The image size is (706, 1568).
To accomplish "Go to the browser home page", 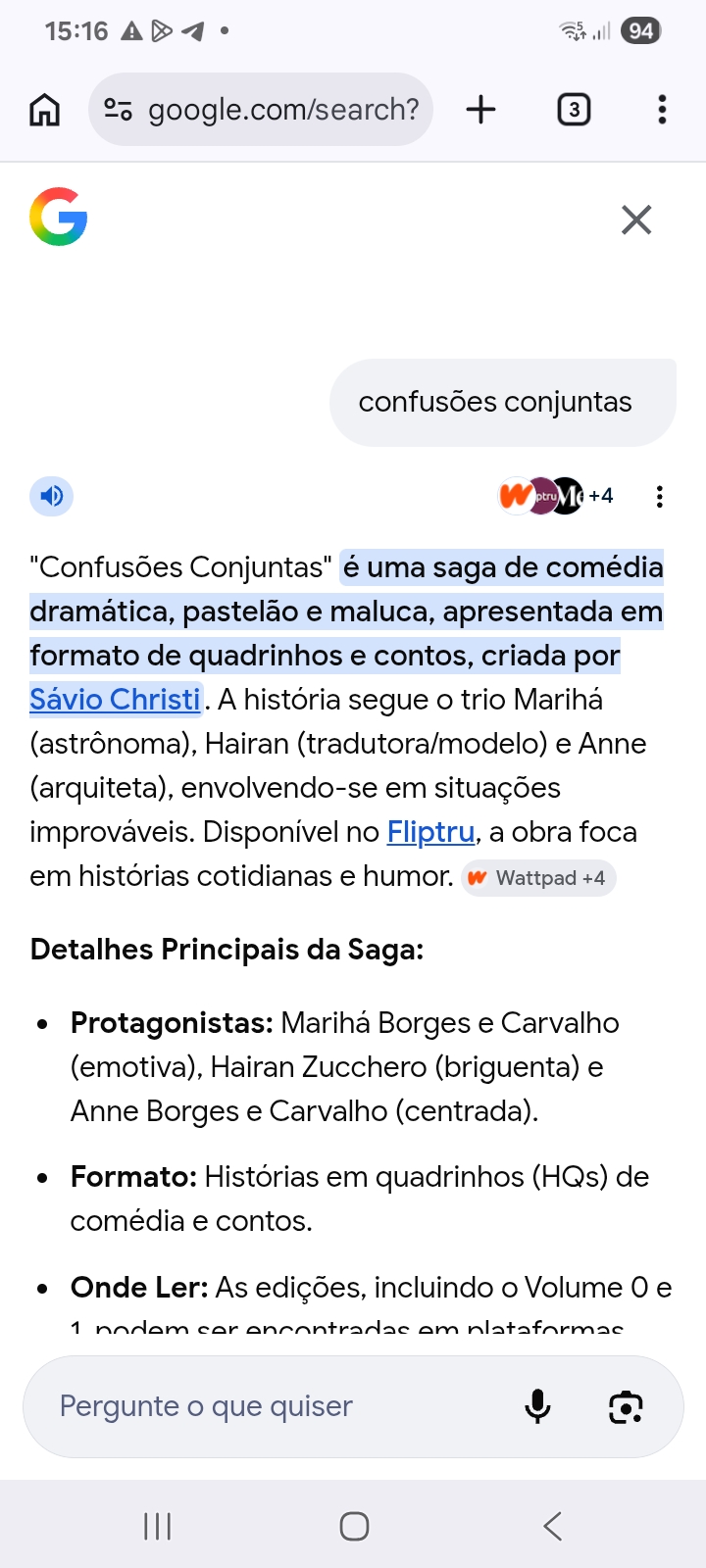I will click(44, 110).
